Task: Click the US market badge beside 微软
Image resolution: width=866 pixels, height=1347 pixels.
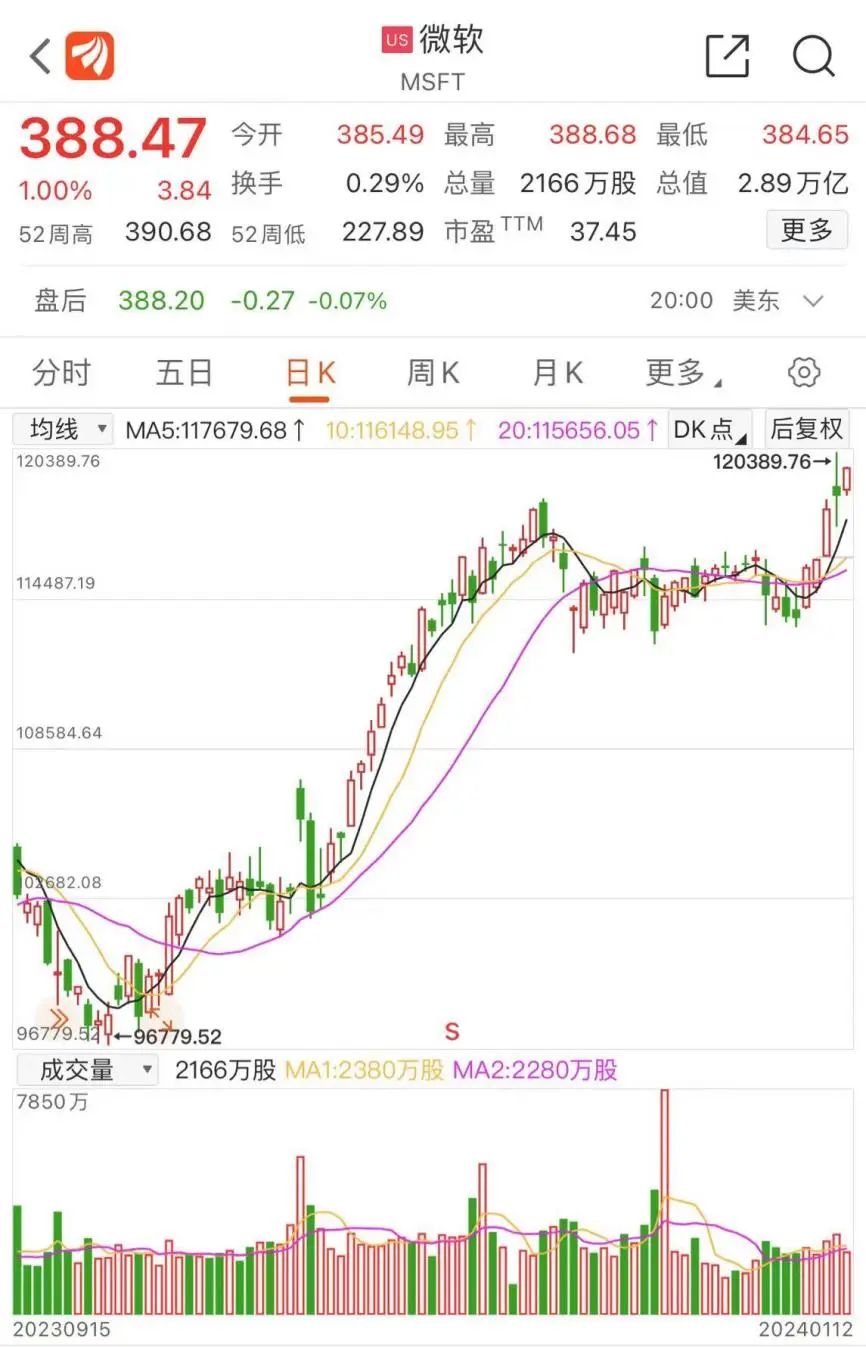Action: [x=396, y=40]
